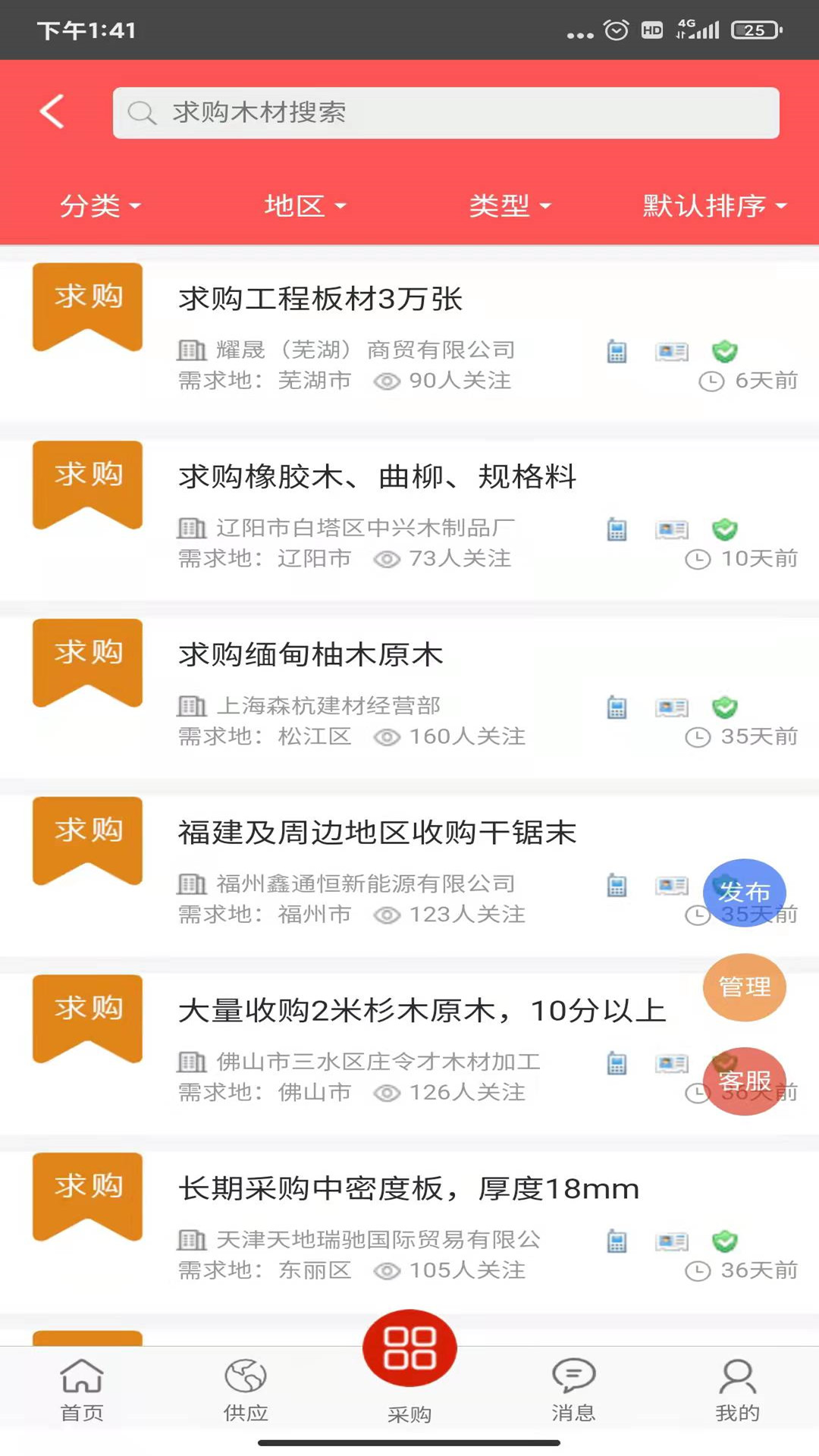Screen dimensions: 819x1456
Task: Open the 地区 region dropdown
Action: (x=305, y=206)
